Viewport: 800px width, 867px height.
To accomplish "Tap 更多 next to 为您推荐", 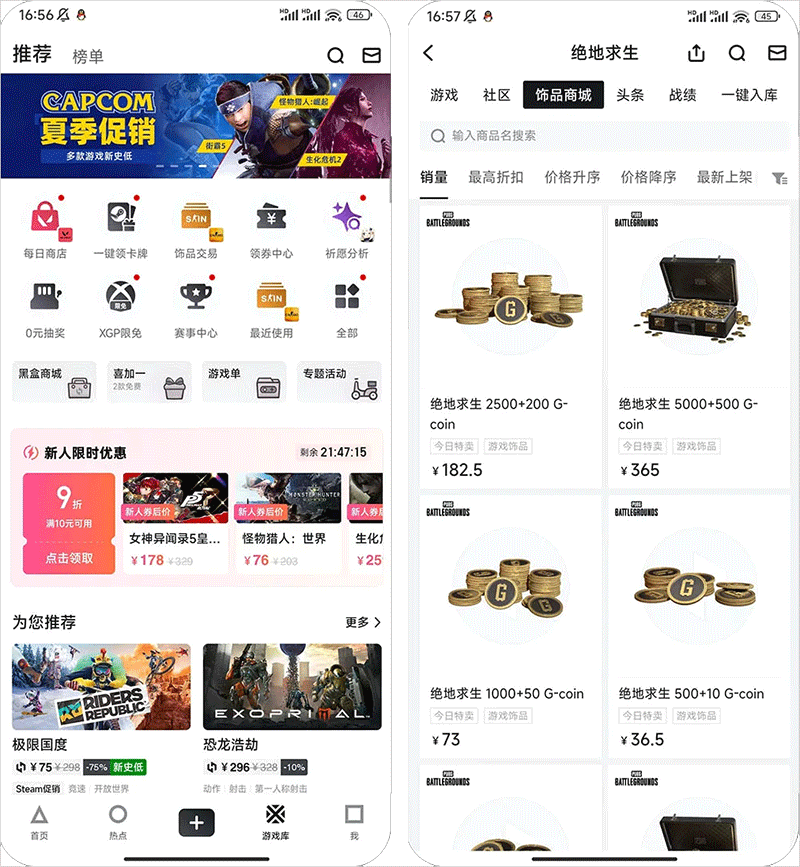I will [x=363, y=622].
